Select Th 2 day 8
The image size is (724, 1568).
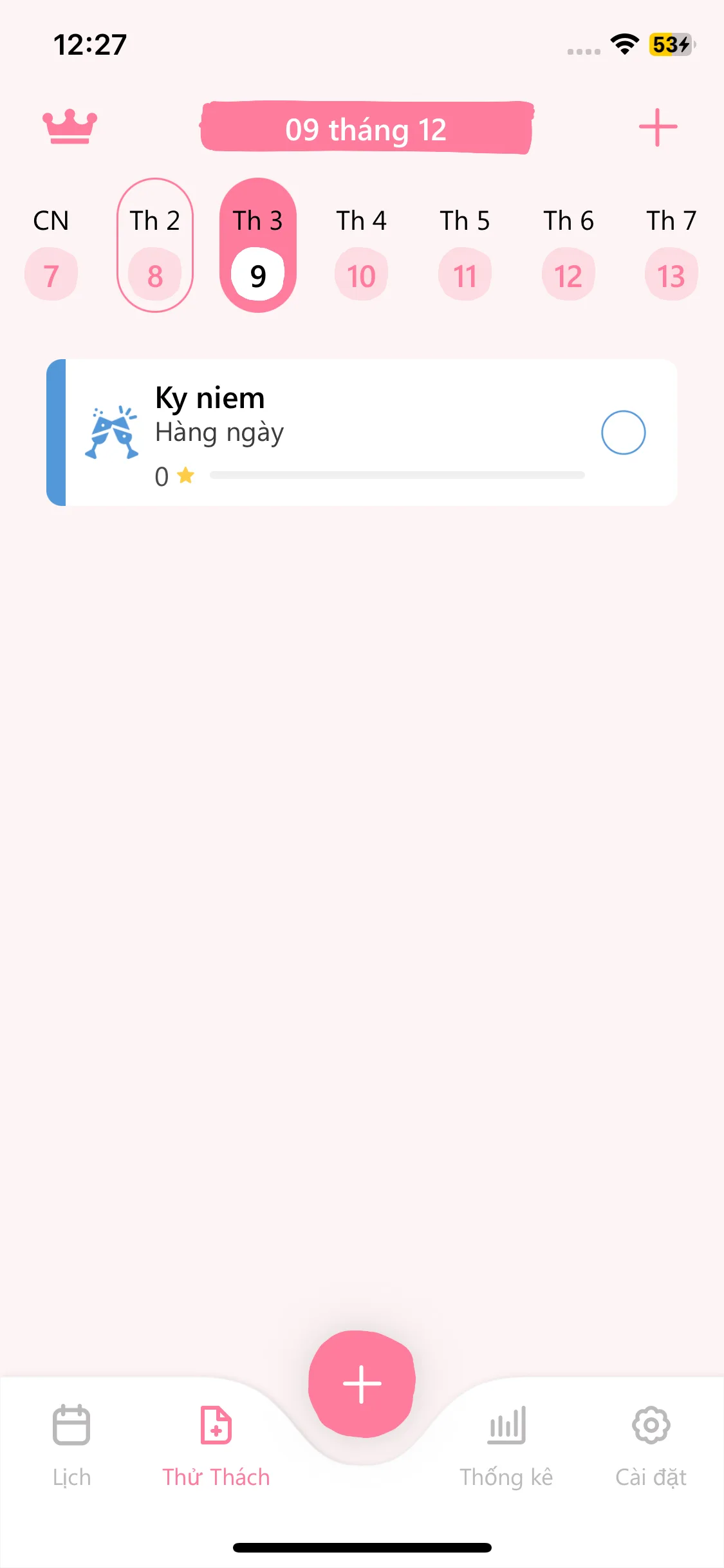[x=155, y=245]
